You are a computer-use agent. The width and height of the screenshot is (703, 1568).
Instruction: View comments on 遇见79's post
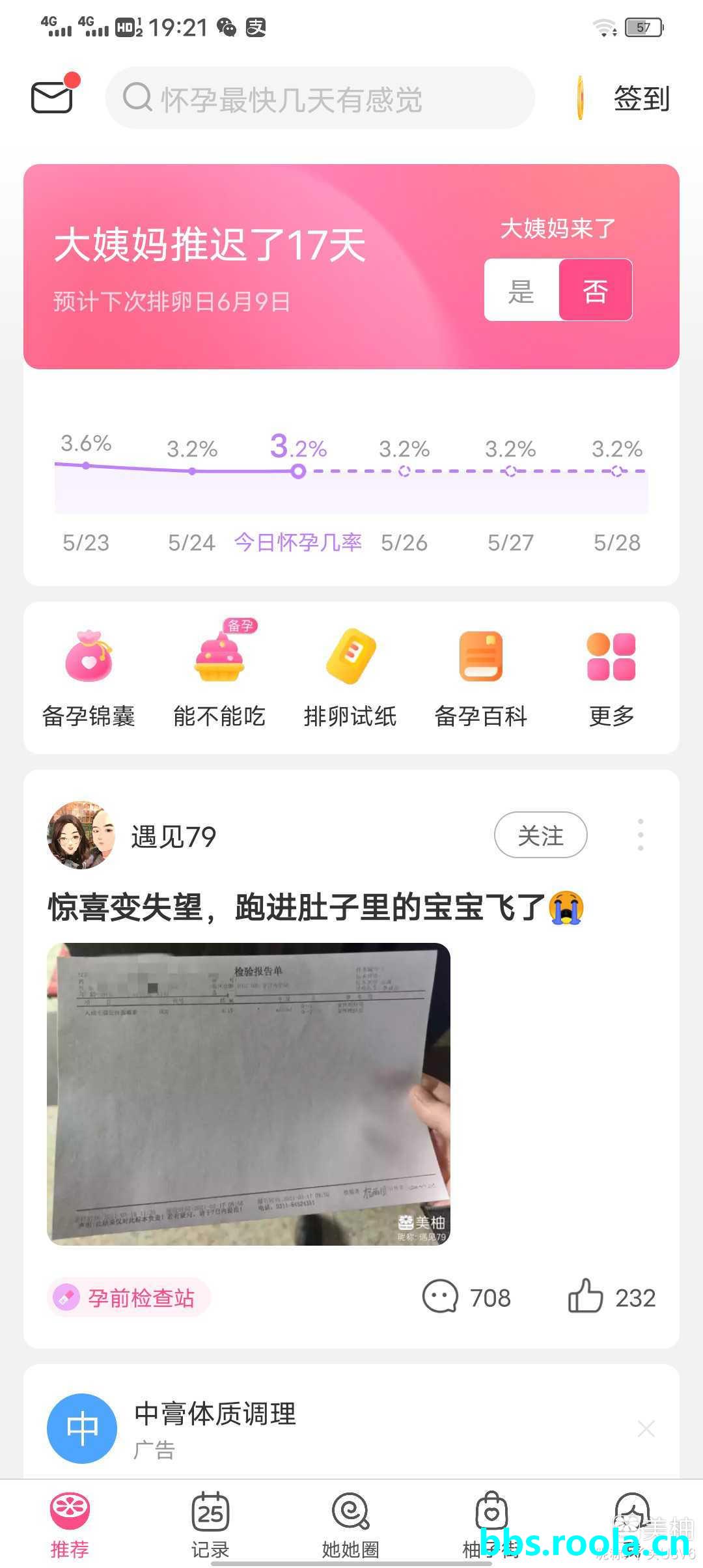466,1298
